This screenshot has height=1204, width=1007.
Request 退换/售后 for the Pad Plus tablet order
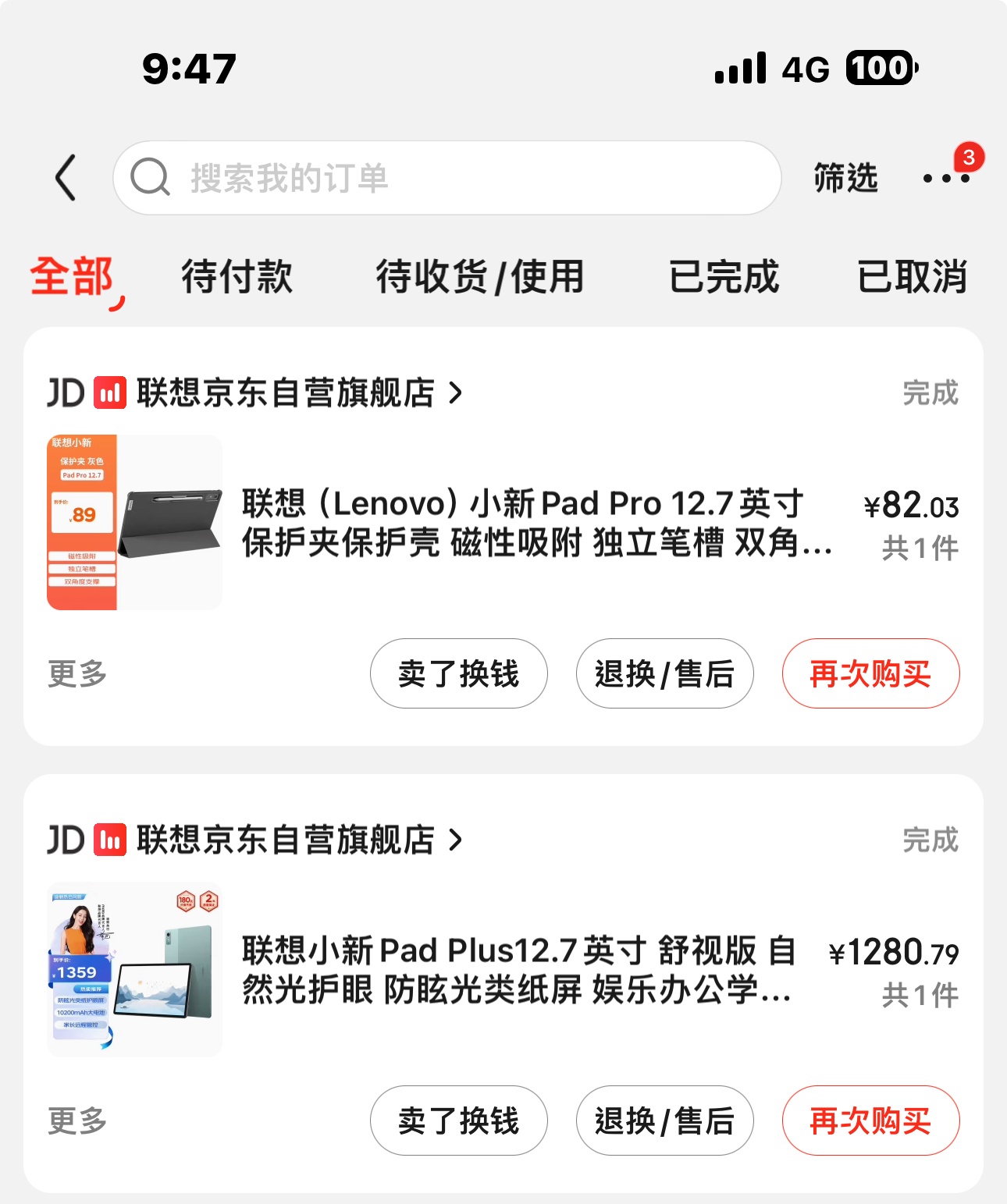pyautogui.click(x=664, y=1121)
